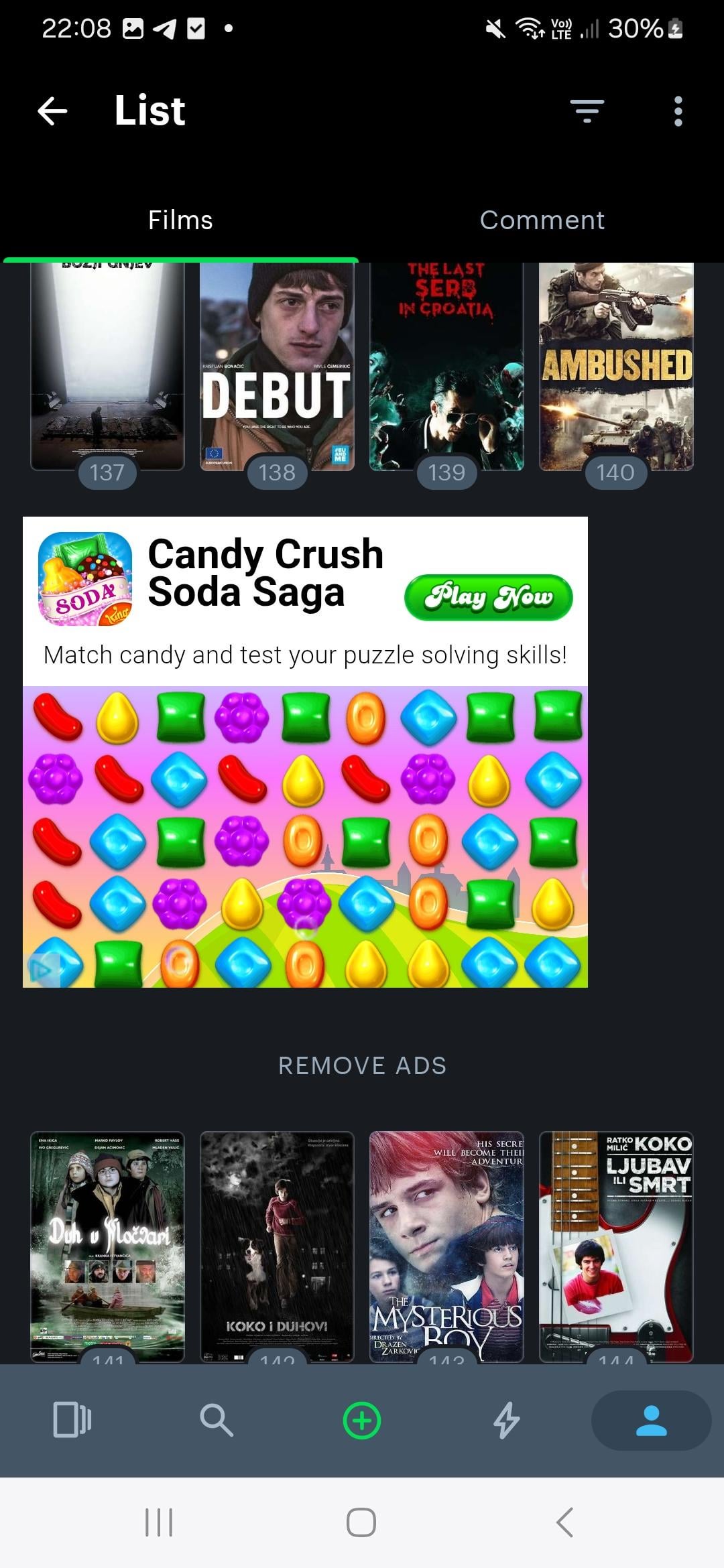Tap the system home button
Viewport: 724px width, 1568px height.
click(361, 1522)
